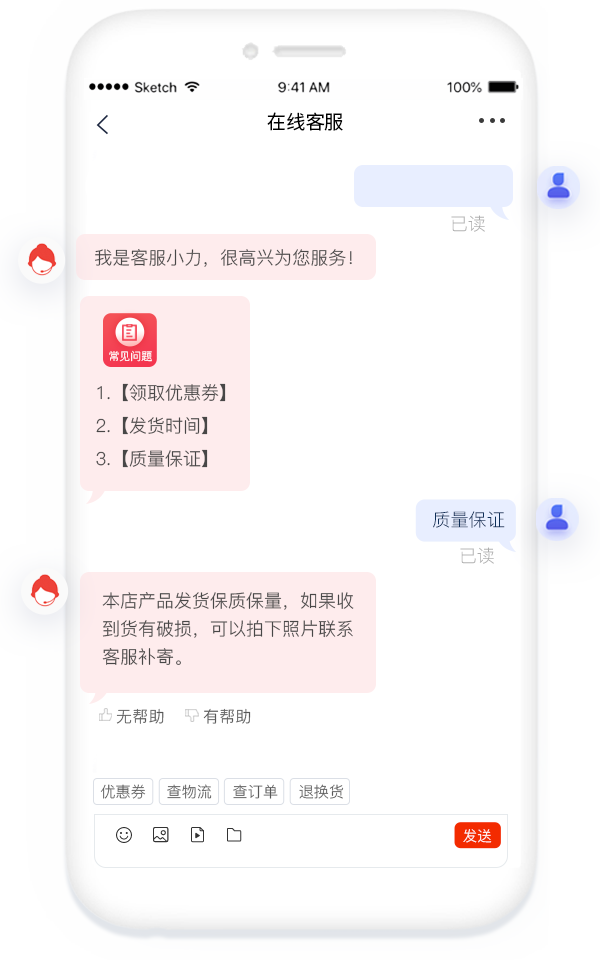Screen dimensions: 600x960
Task: Mark the reply as 无帮助
Action: [131, 716]
